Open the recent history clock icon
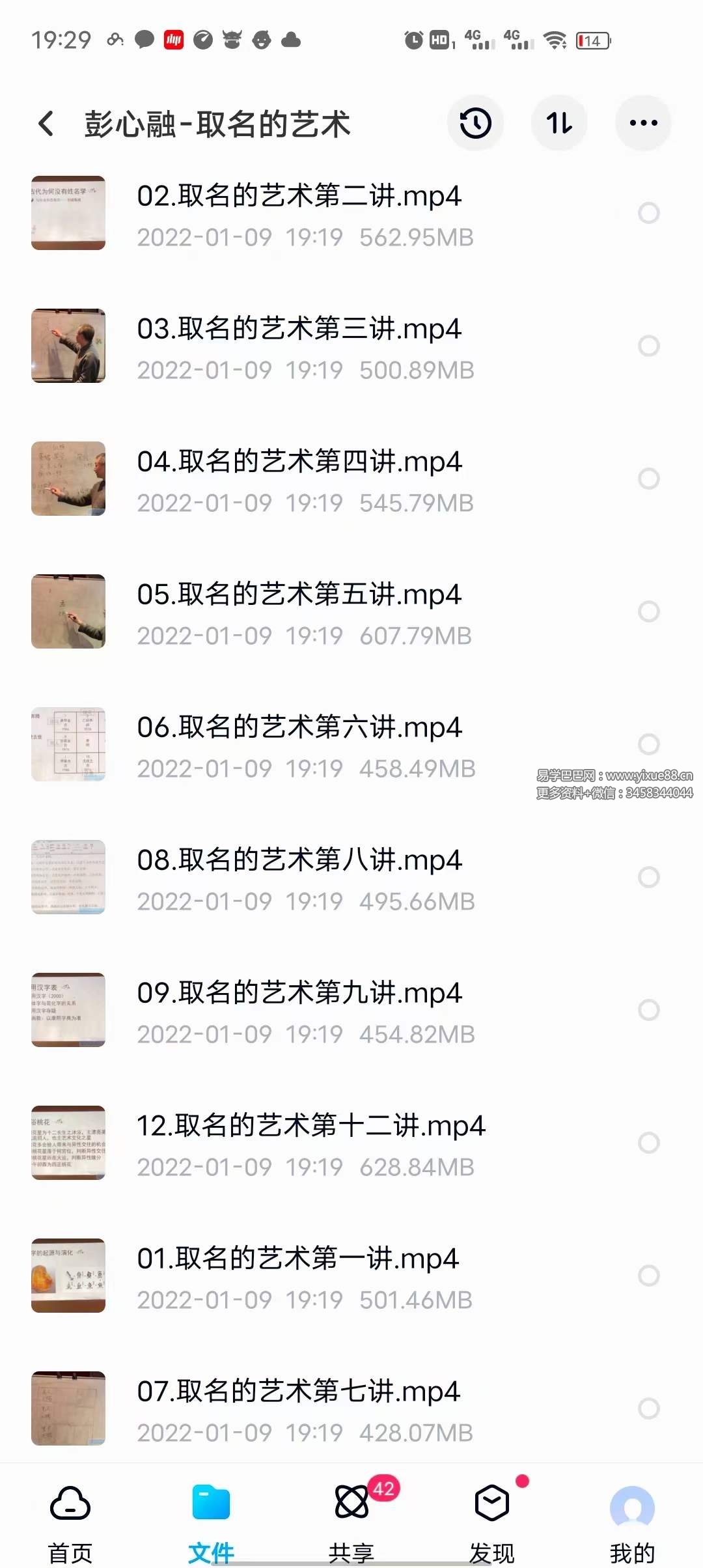The height and width of the screenshot is (1568, 703). point(475,123)
